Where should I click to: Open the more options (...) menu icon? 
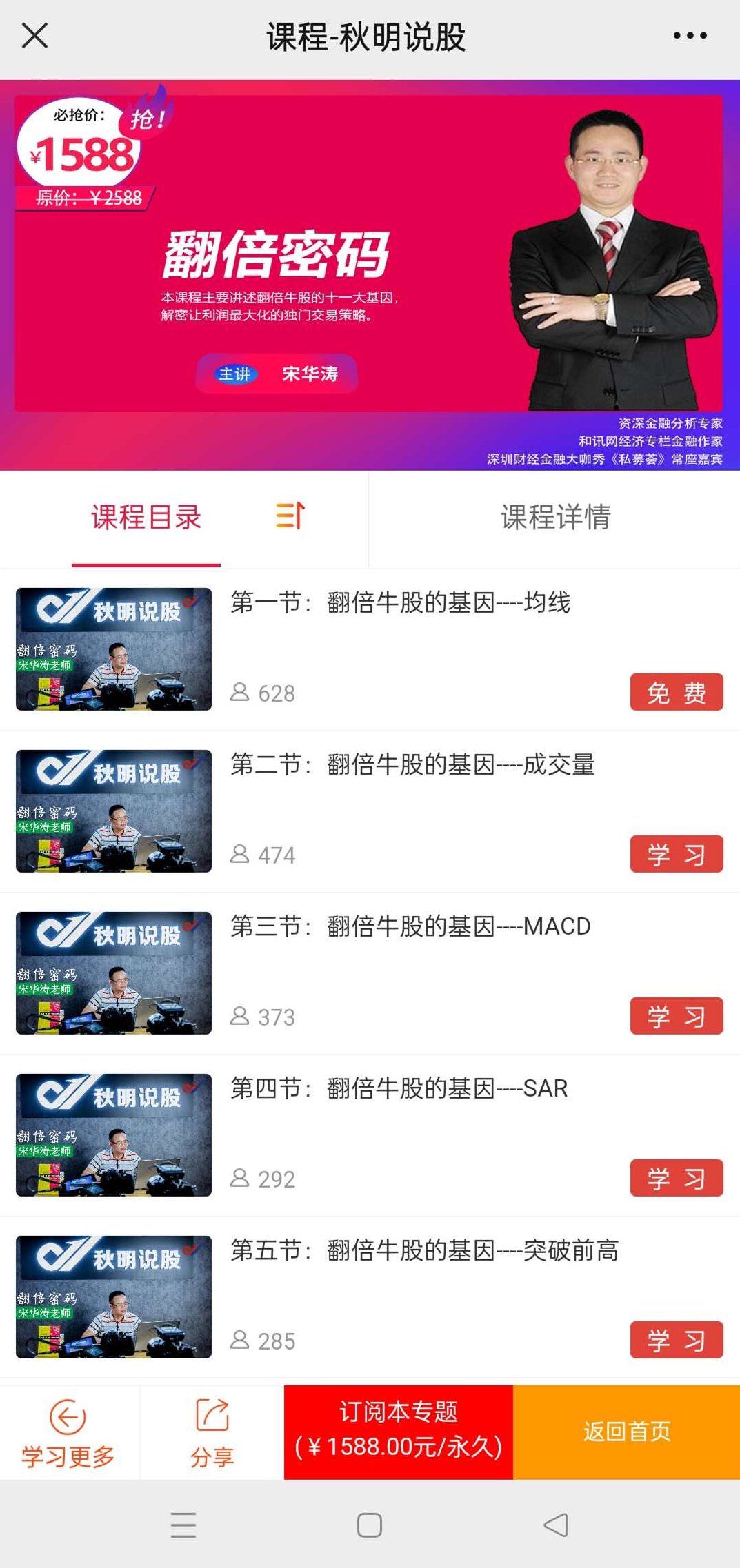[691, 36]
